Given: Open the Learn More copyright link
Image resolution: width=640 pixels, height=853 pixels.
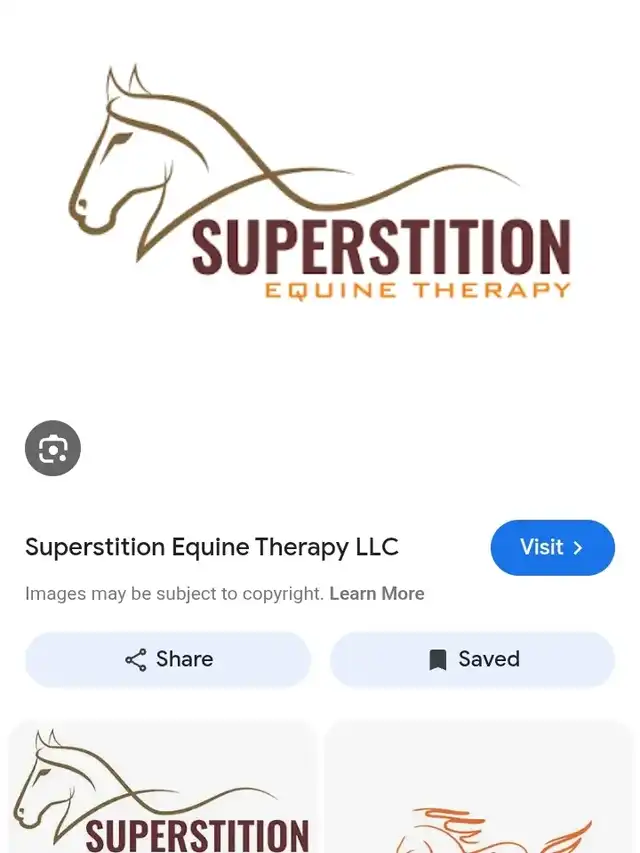Looking at the screenshot, I should pos(377,593).
